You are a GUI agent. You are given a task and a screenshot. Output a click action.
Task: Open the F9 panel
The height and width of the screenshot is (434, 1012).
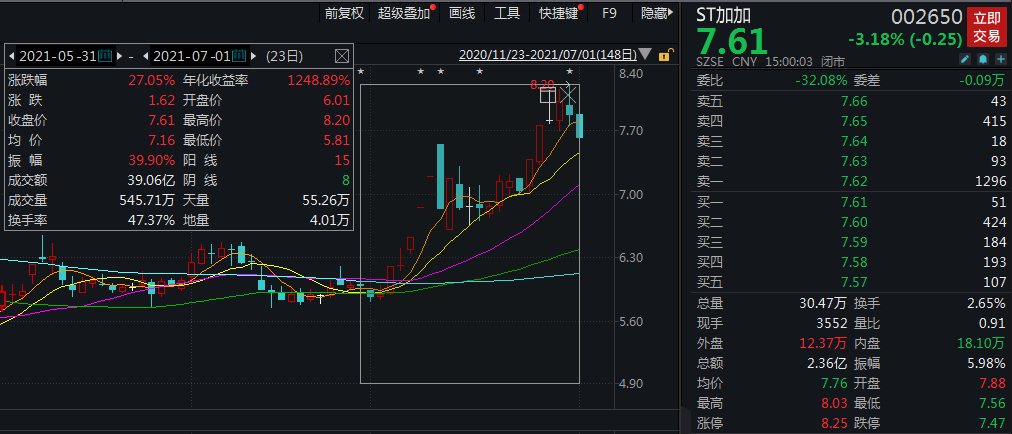click(610, 13)
